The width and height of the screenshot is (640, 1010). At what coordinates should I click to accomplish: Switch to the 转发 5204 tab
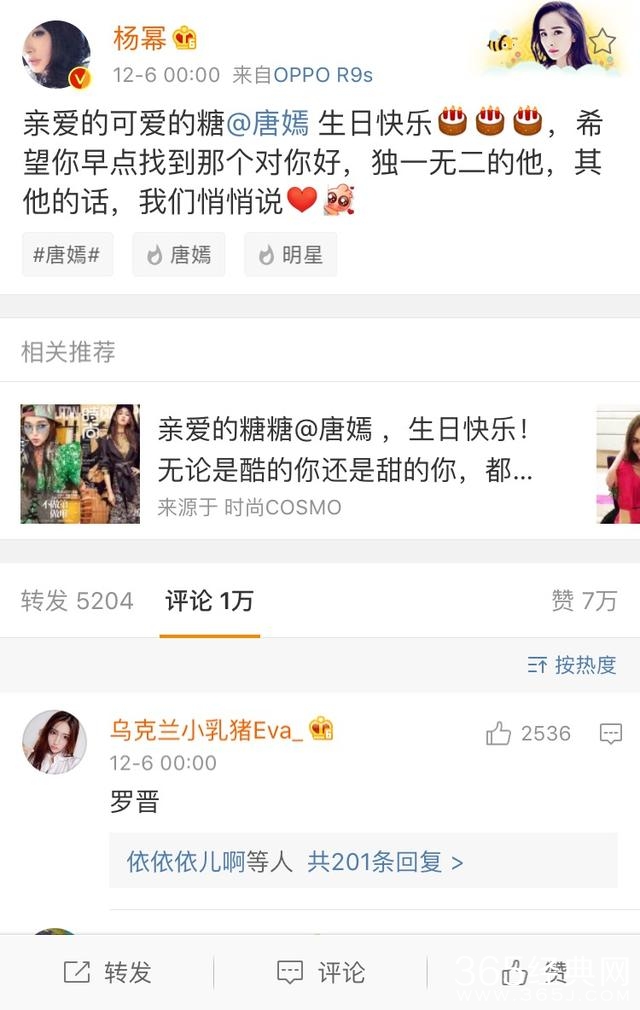pyautogui.click(x=77, y=601)
